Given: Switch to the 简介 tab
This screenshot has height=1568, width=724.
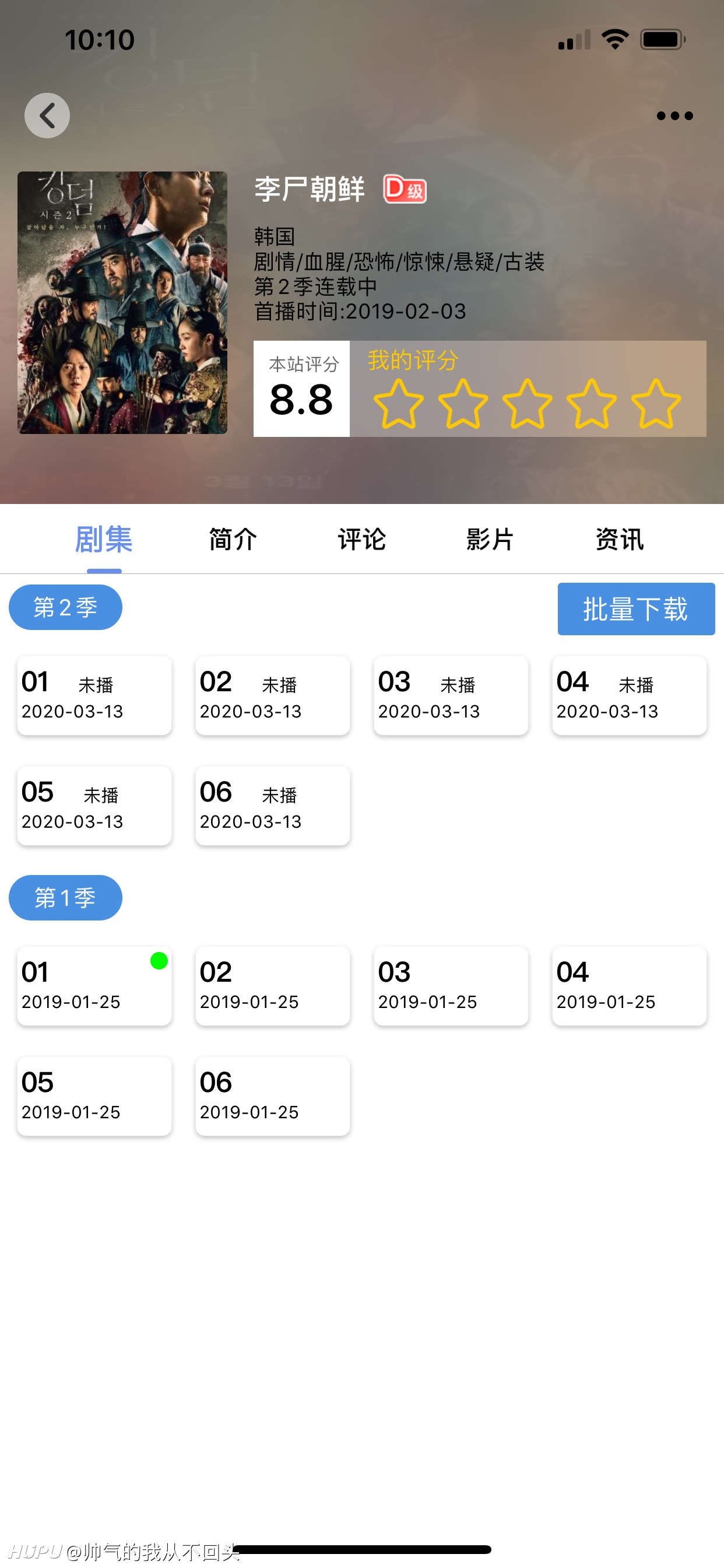Looking at the screenshot, I should tap(233, 540).
